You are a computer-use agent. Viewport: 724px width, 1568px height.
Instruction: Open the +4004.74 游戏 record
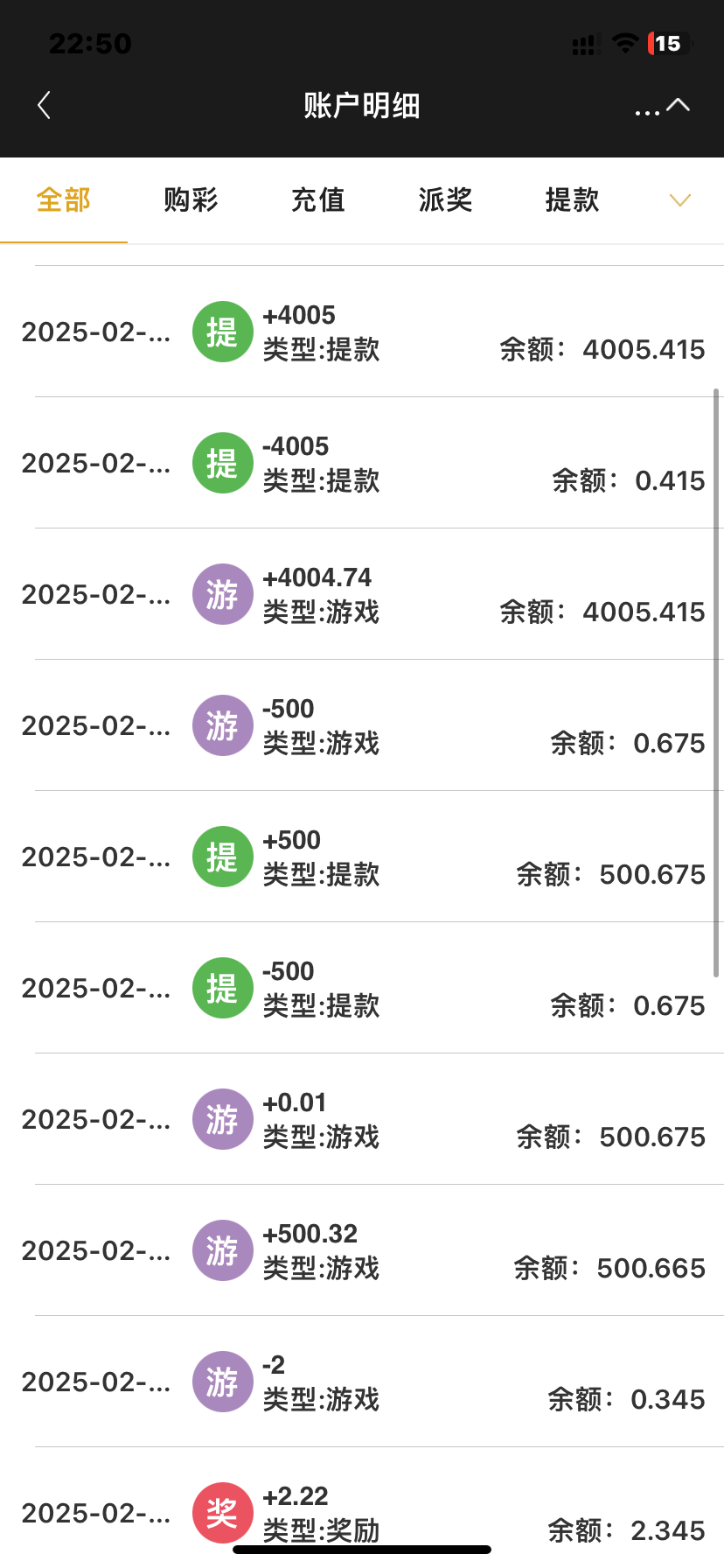click(362, 595)
